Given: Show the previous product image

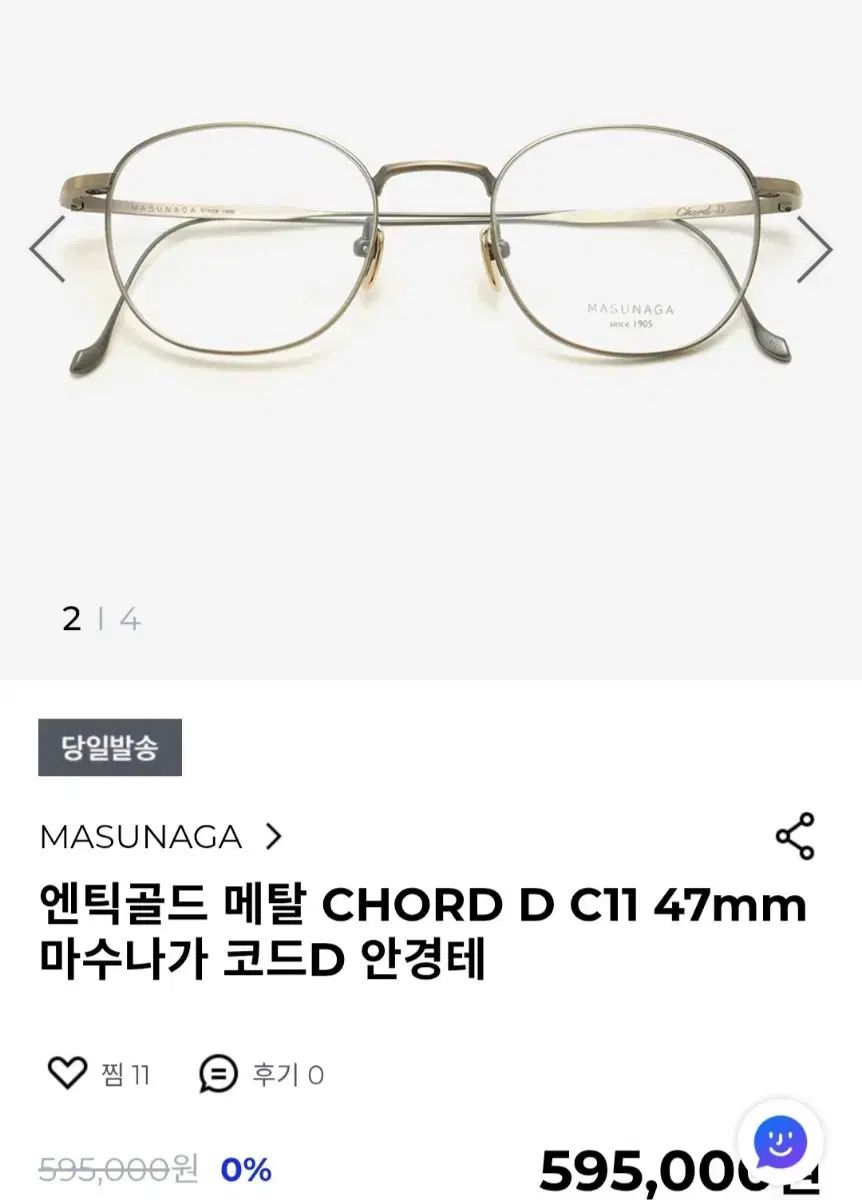Looking at the screenshot, I should click(x=46, y=249).
